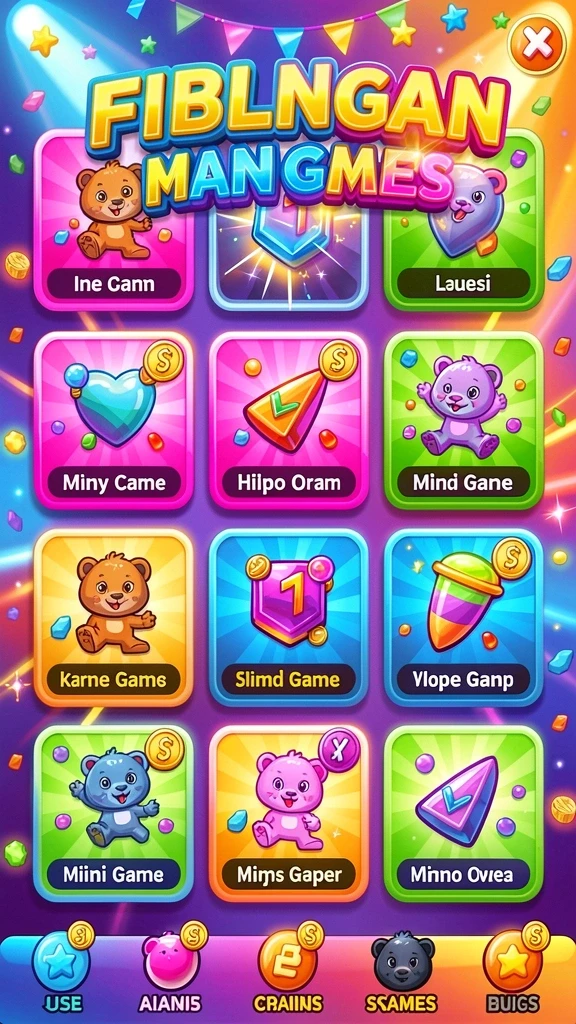Open the Ine Cann game card
Image resolution: width=576 pixels, height=1024 pixels.
coord(114,219)
